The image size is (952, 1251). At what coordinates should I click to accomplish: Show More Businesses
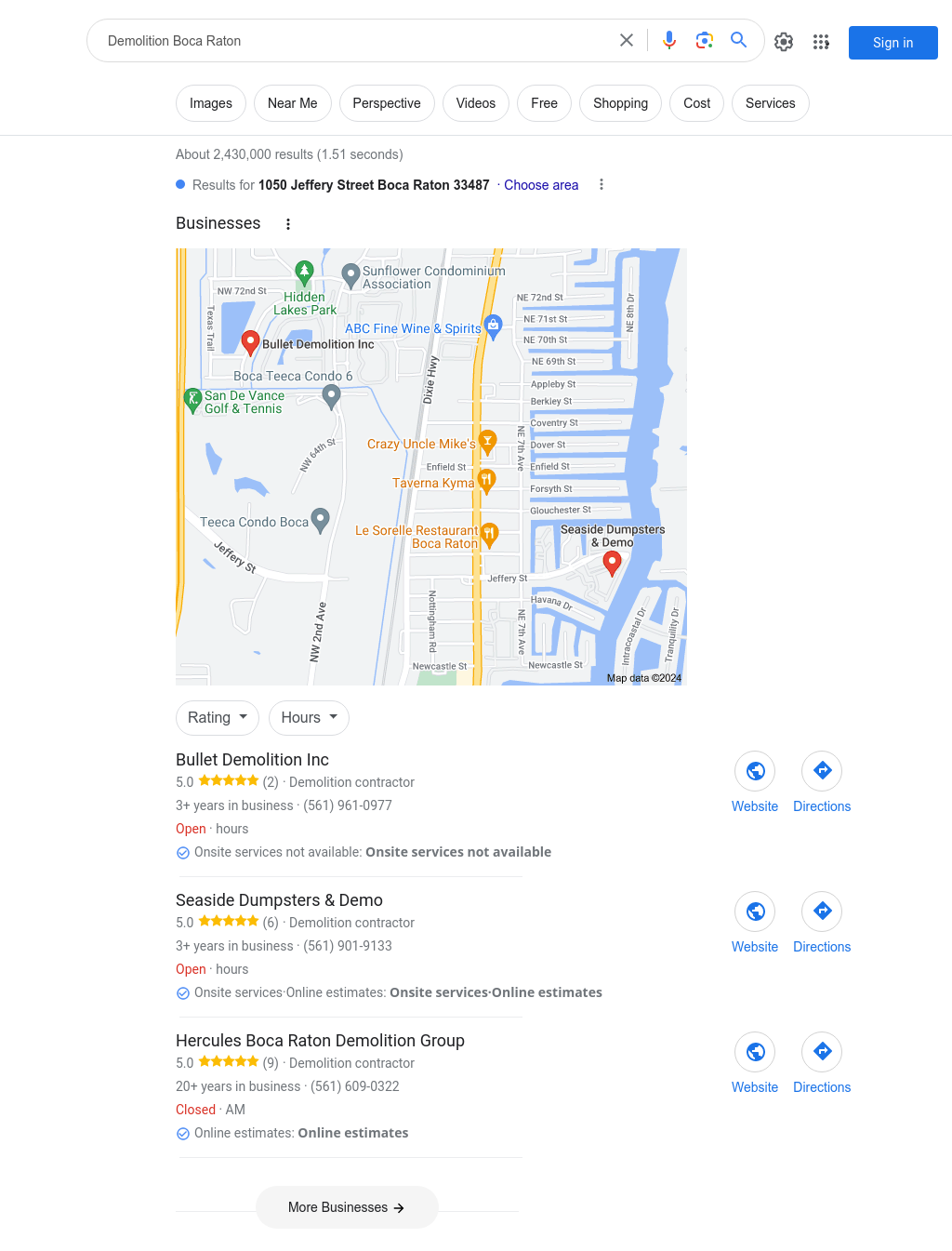(346, 1207)
